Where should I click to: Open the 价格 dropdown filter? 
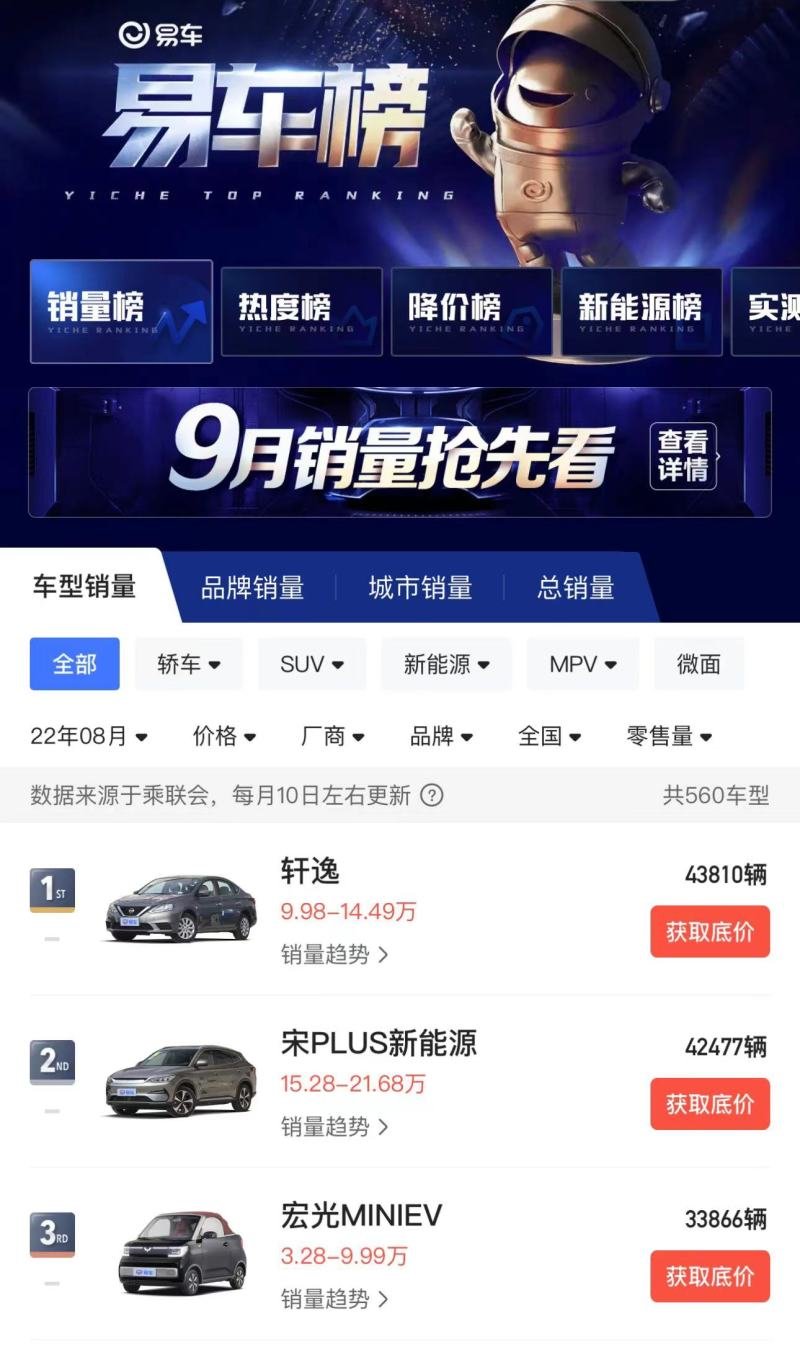click(224, 737)
